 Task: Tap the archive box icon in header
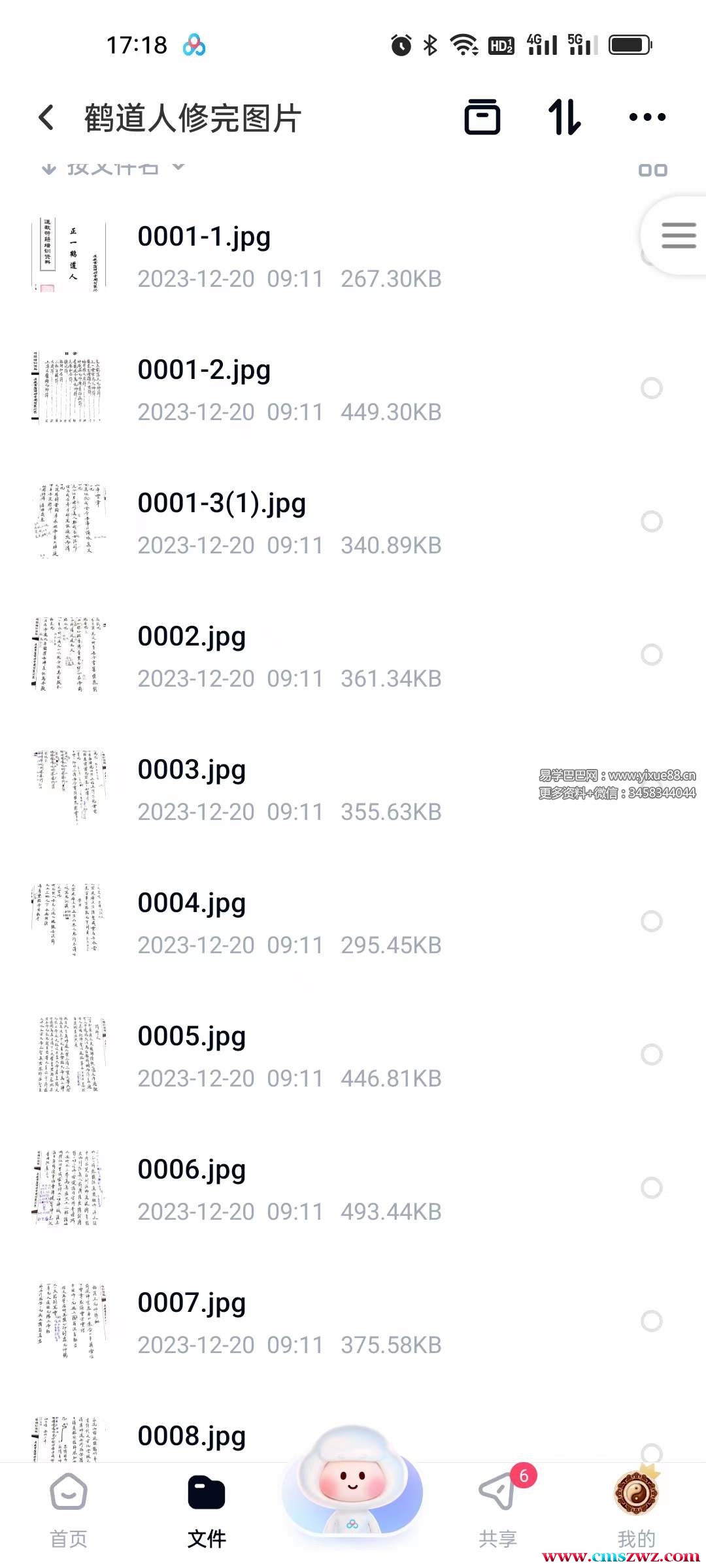click(482, 118)
